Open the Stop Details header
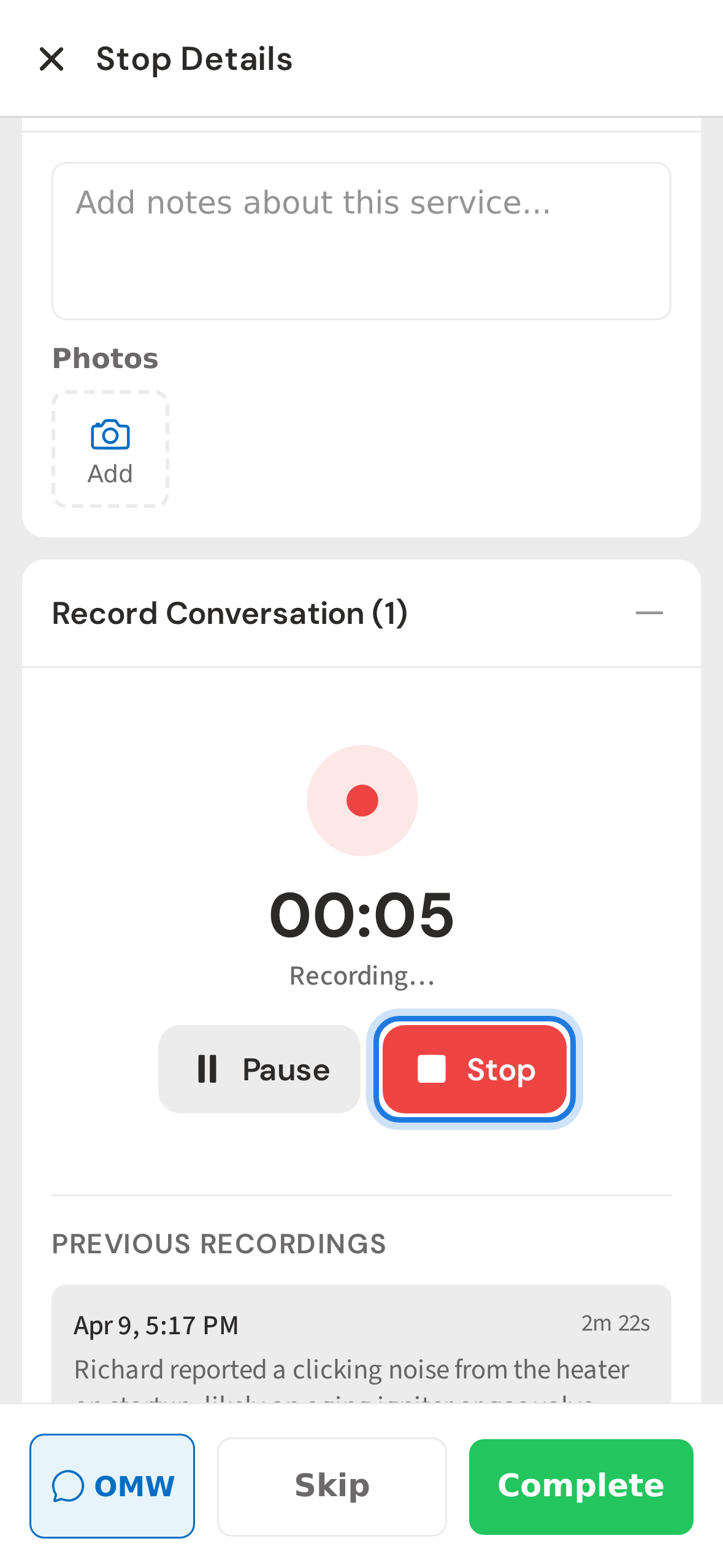The image size is (723, 1568). coord(194,59)
